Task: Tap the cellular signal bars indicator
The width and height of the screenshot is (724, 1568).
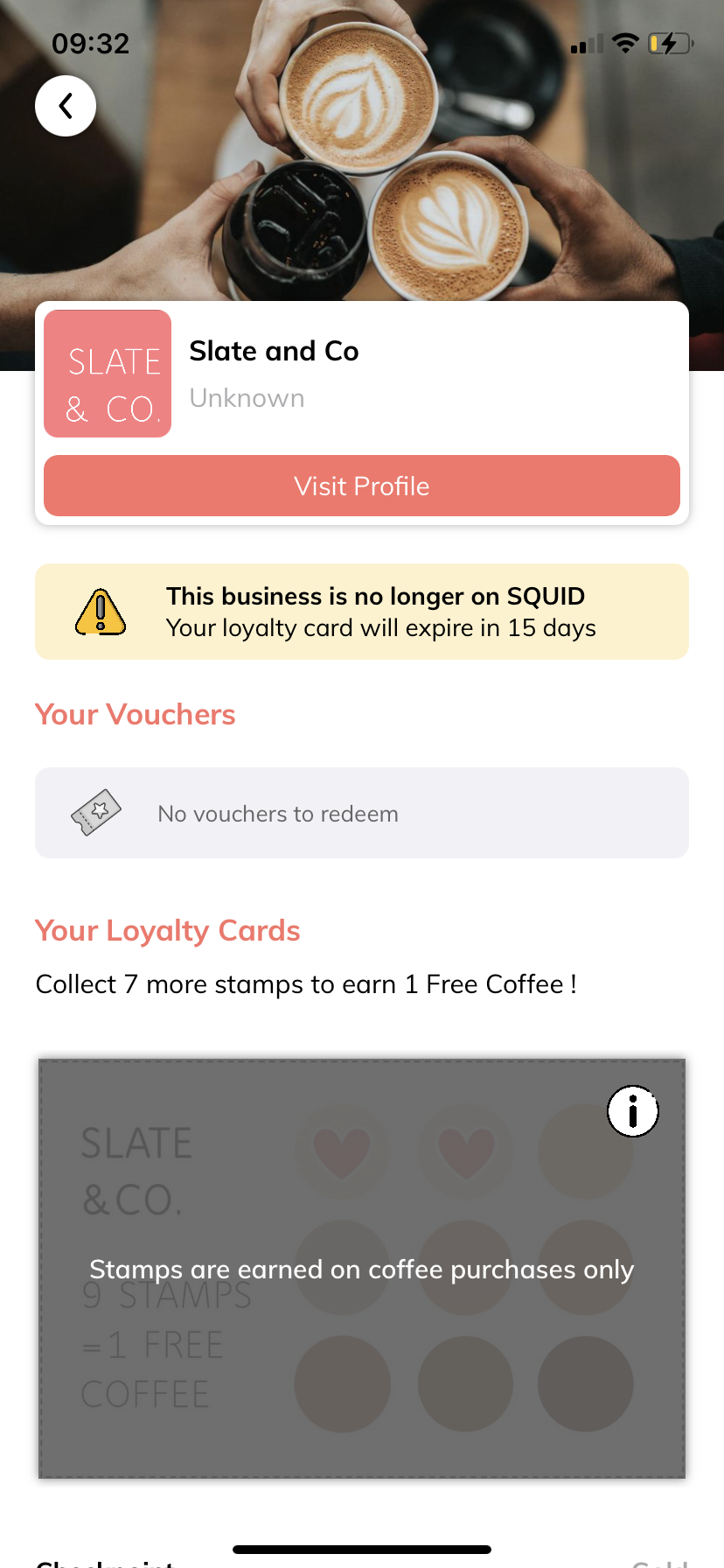Action: point(584,44)
